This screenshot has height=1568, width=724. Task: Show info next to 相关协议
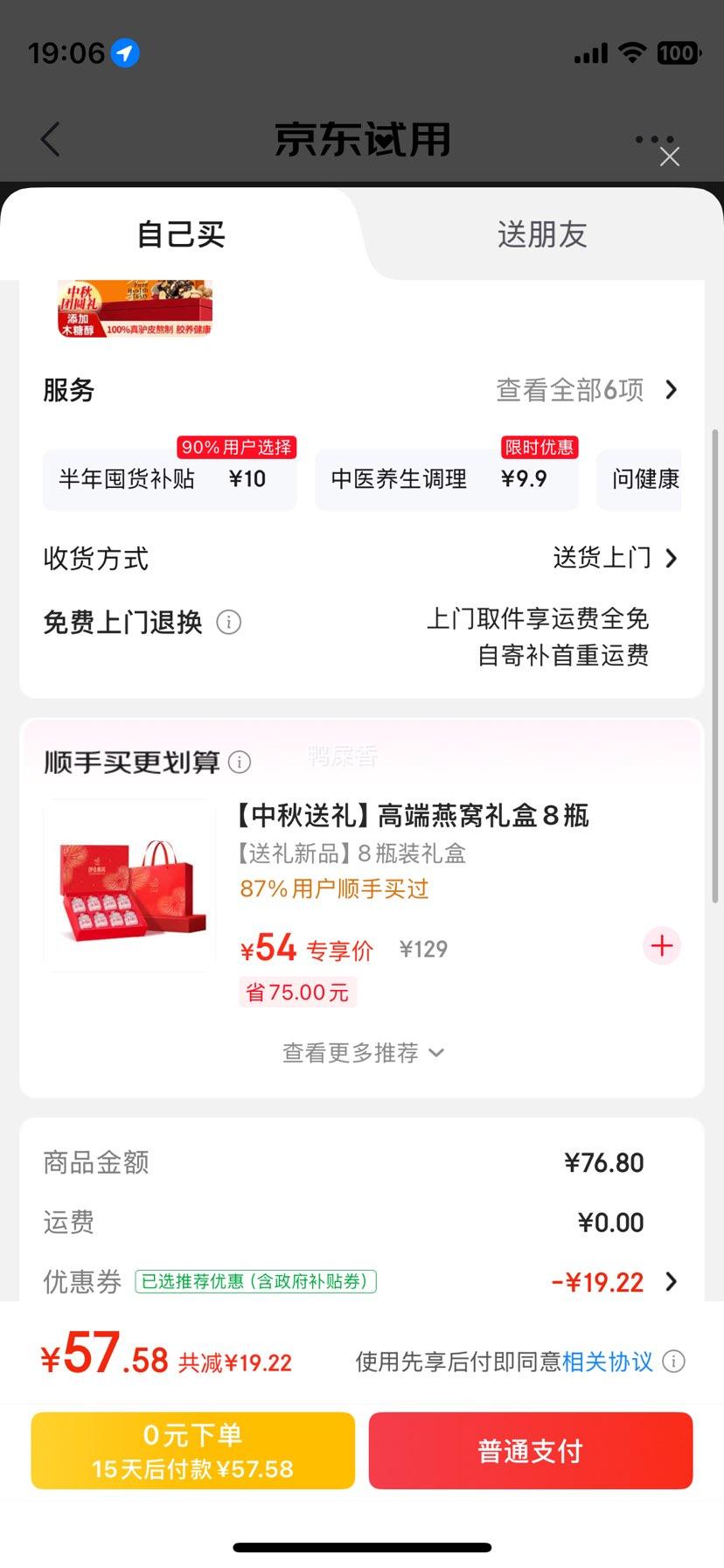pos(674,1362)
